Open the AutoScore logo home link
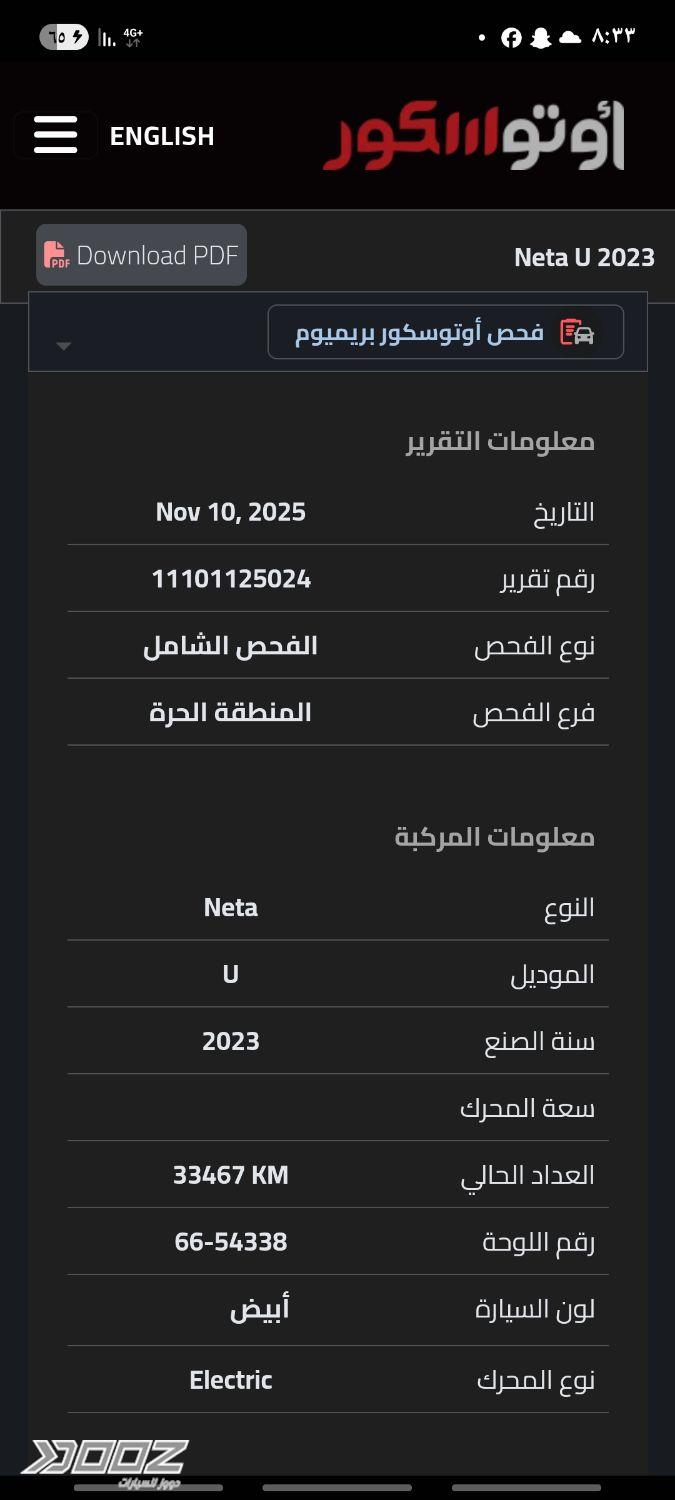 [x=474, y=136]
